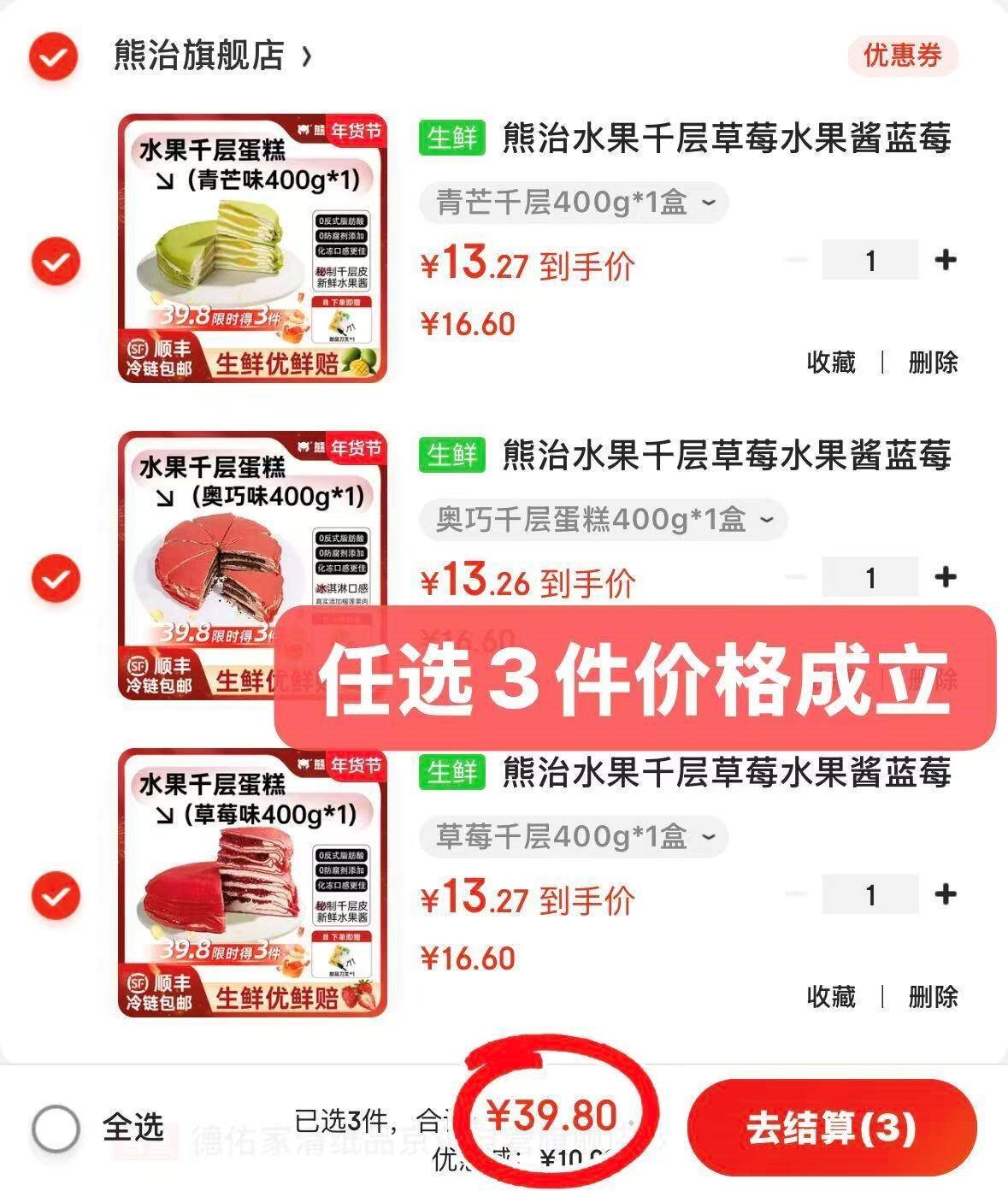Image resolution: width=1008 pixels, height=1191 pixels.
Task: Deselect the 奥巧千层蛋糕 item checkbox
Action: click(56, 579)
